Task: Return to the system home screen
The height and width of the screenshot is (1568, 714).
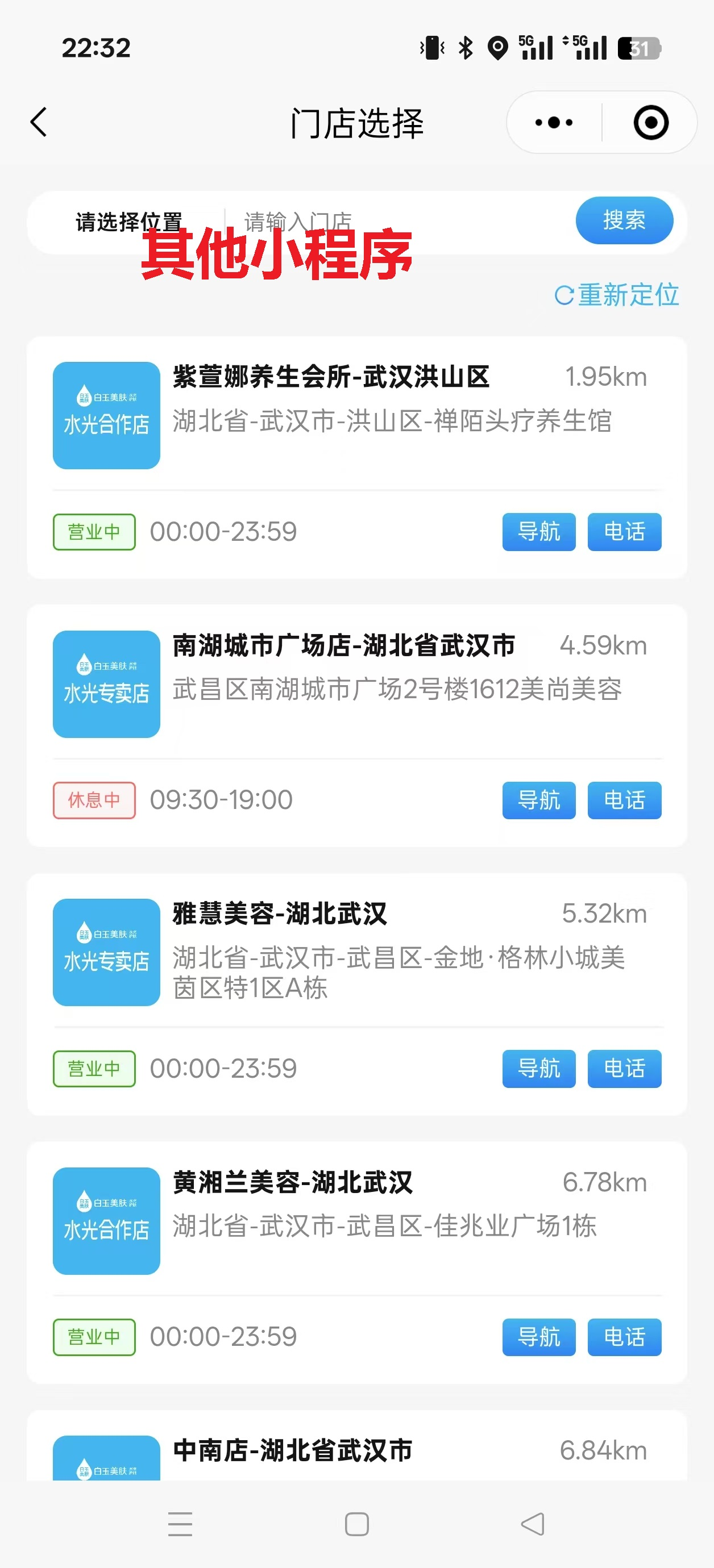Action: (x=356, y=1524)
